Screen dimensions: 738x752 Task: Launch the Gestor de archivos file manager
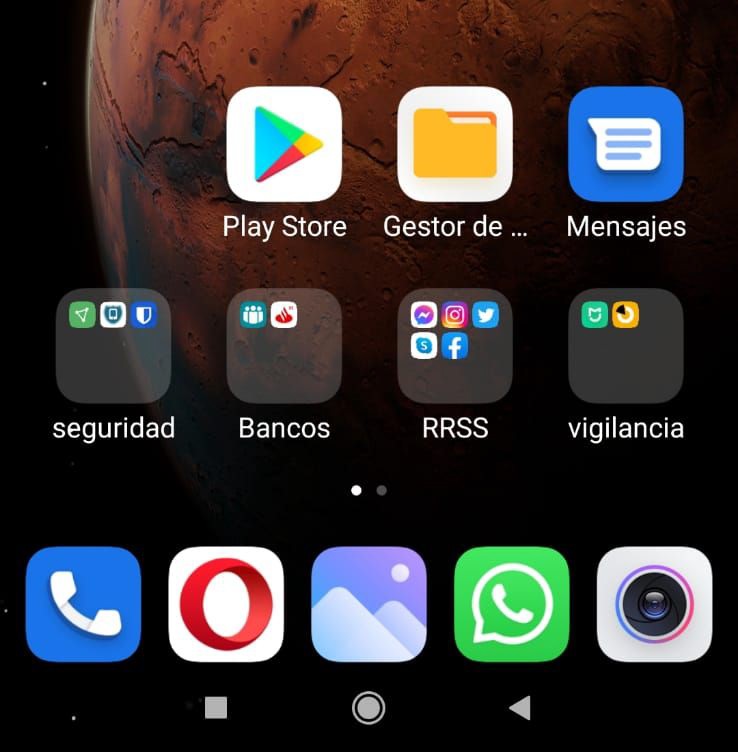pos(455,144)
